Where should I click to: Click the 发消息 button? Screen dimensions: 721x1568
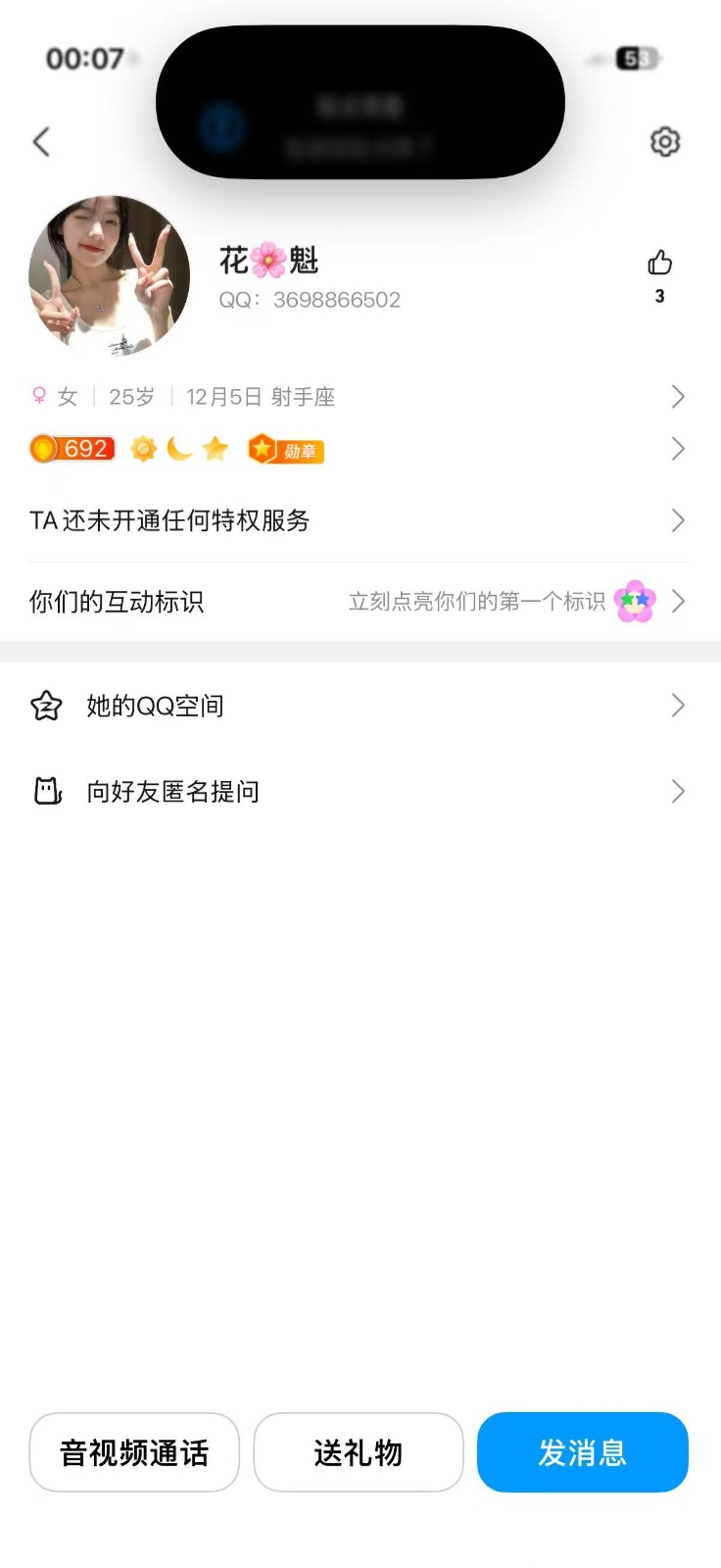(x=582, y=1453)
